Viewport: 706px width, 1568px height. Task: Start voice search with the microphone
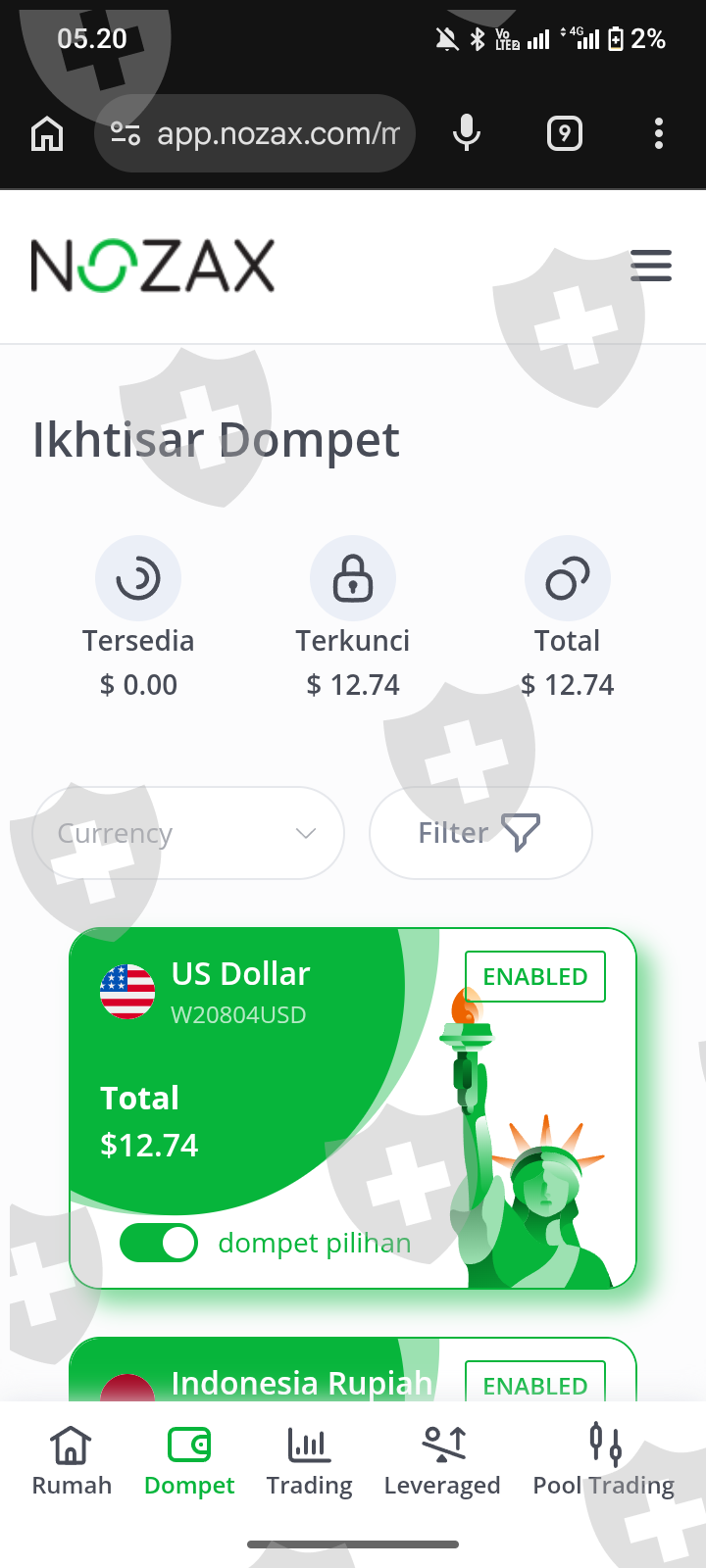(x=467, y=133)
